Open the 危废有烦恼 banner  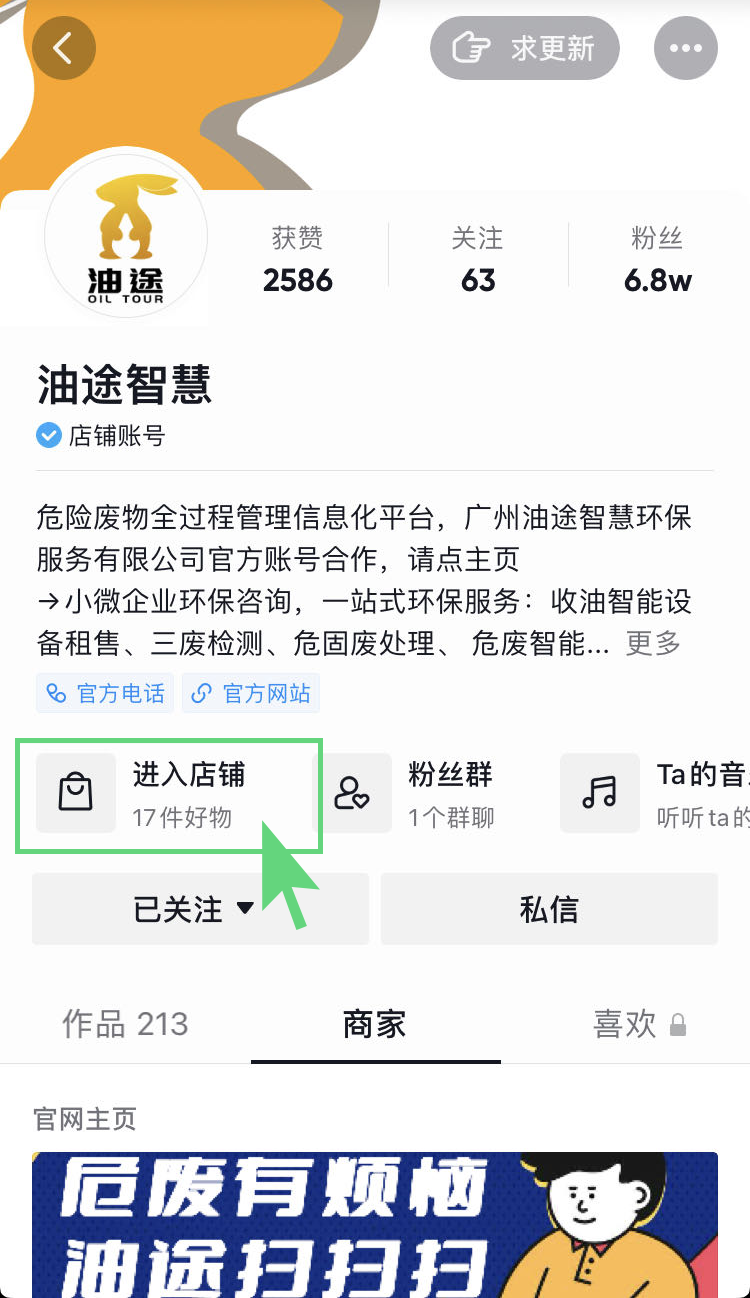click(375, 1225)
